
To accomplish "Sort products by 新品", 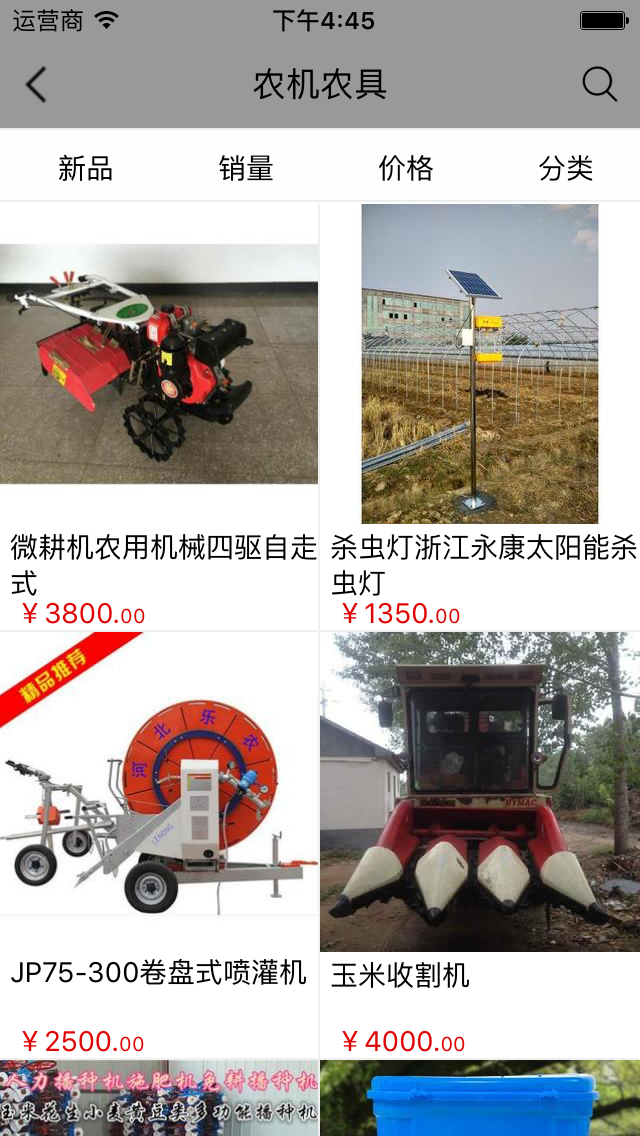I will pos(85,168).
